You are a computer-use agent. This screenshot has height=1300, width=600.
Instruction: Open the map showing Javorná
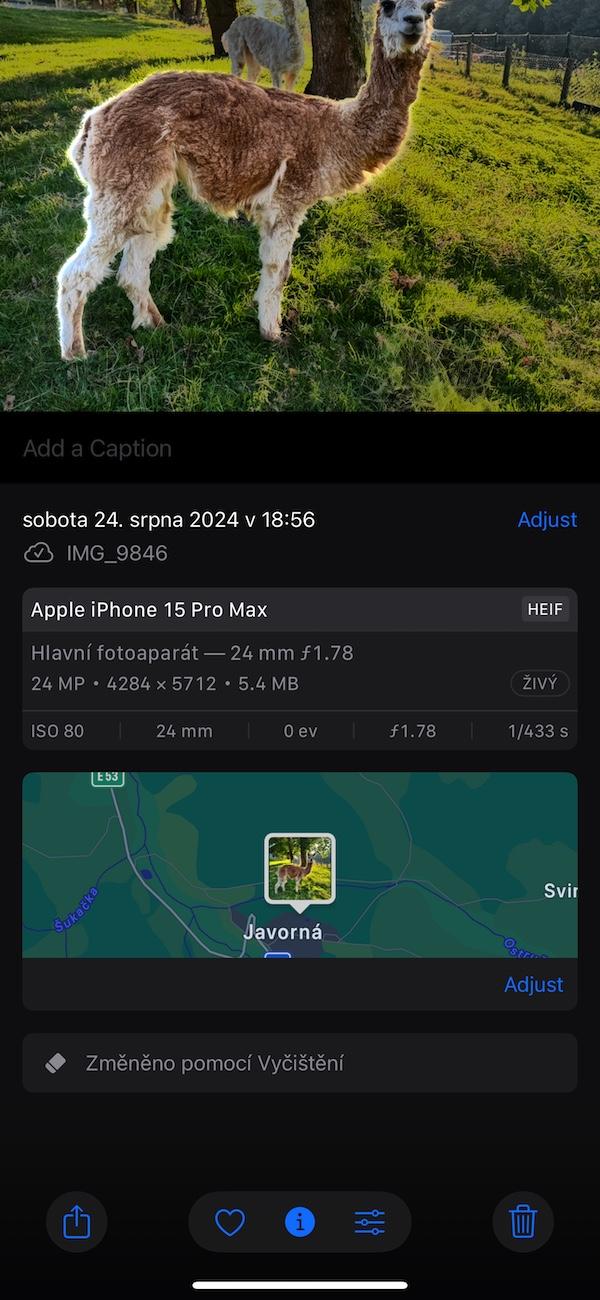tap(300, 865)
